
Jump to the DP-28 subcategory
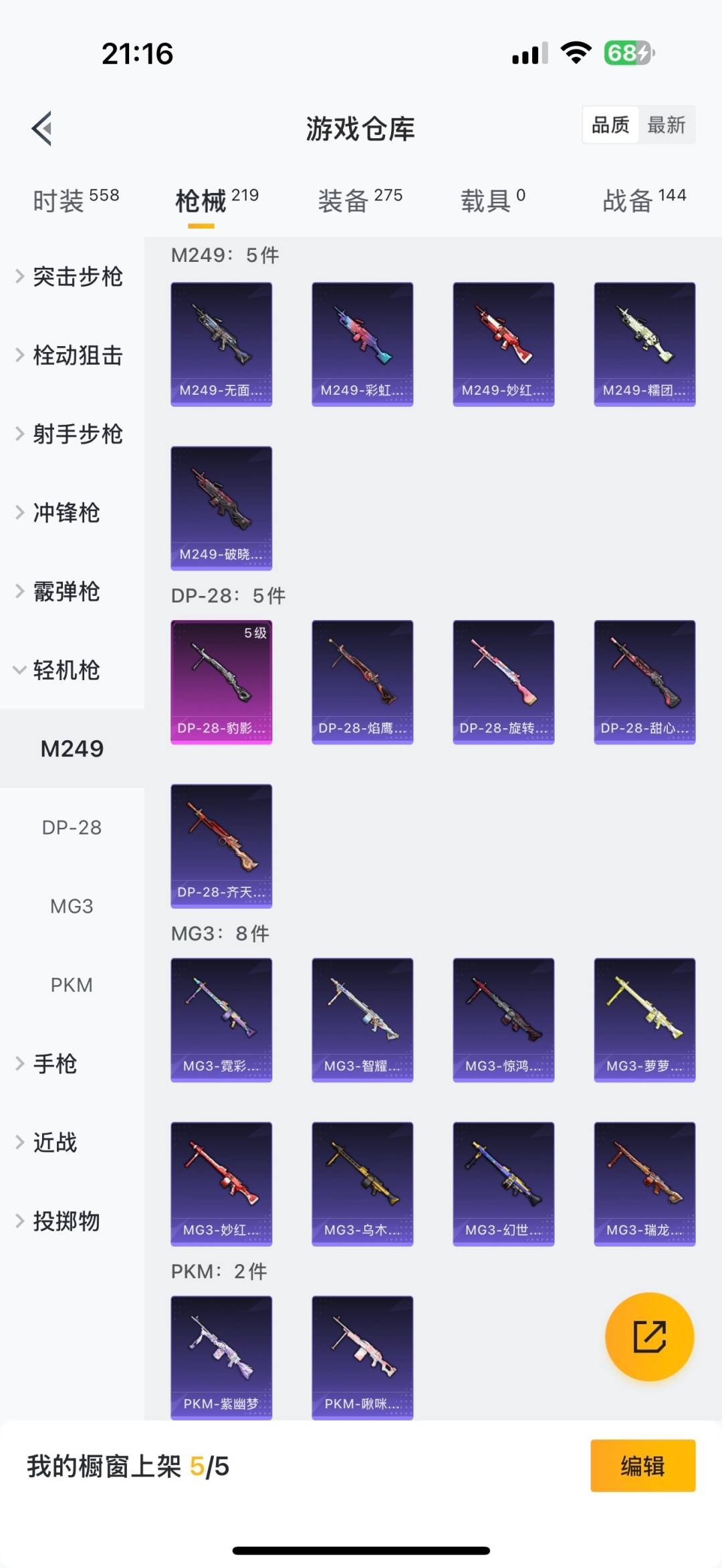(72, 828)
